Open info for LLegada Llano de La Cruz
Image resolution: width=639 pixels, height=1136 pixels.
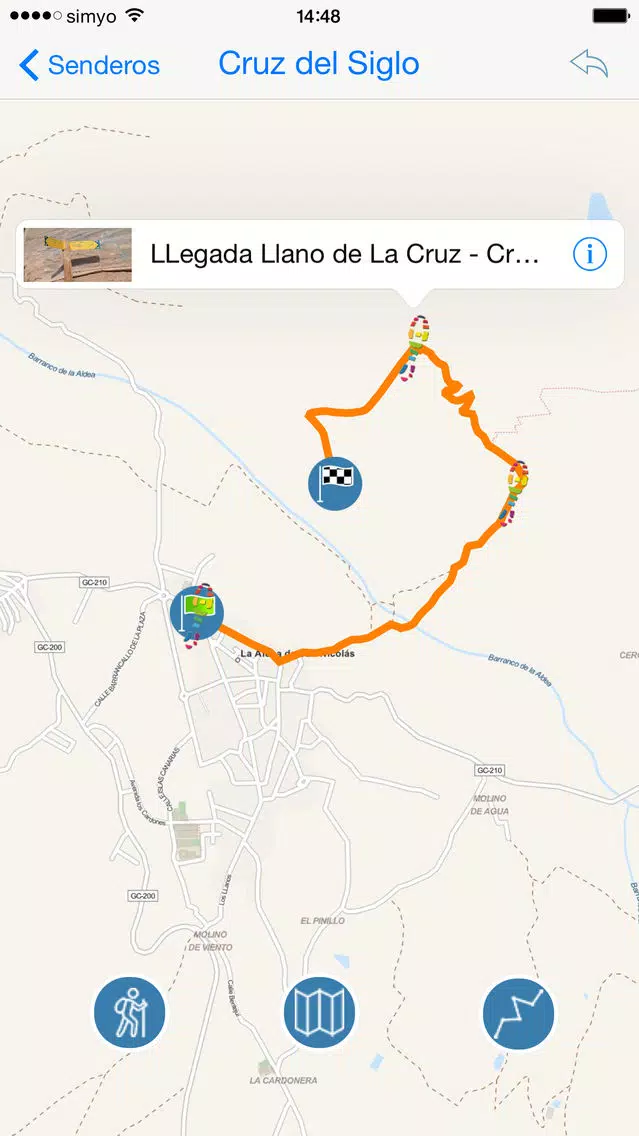coord(590,254)
